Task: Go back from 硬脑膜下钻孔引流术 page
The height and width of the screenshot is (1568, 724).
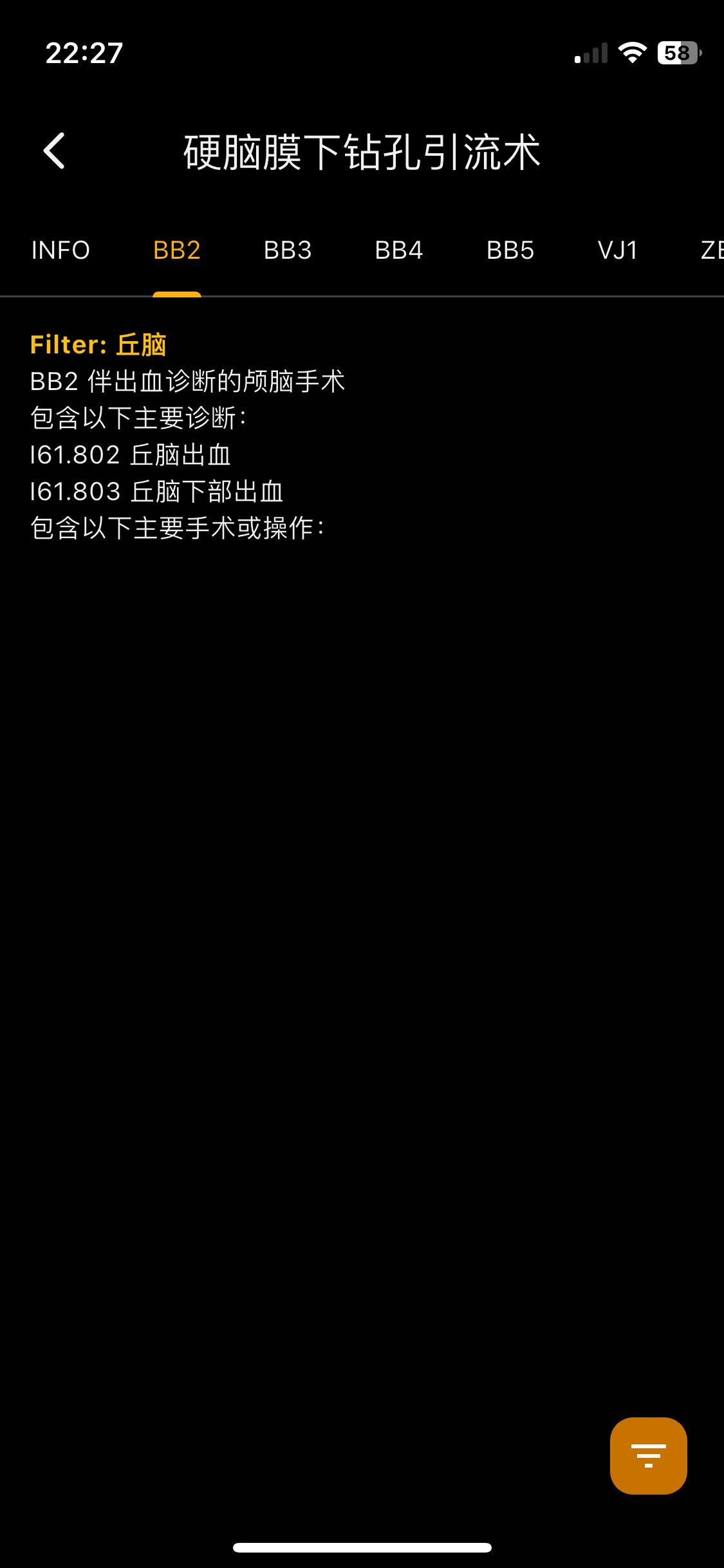Action: pyautogui.click(x=55, y=151)
